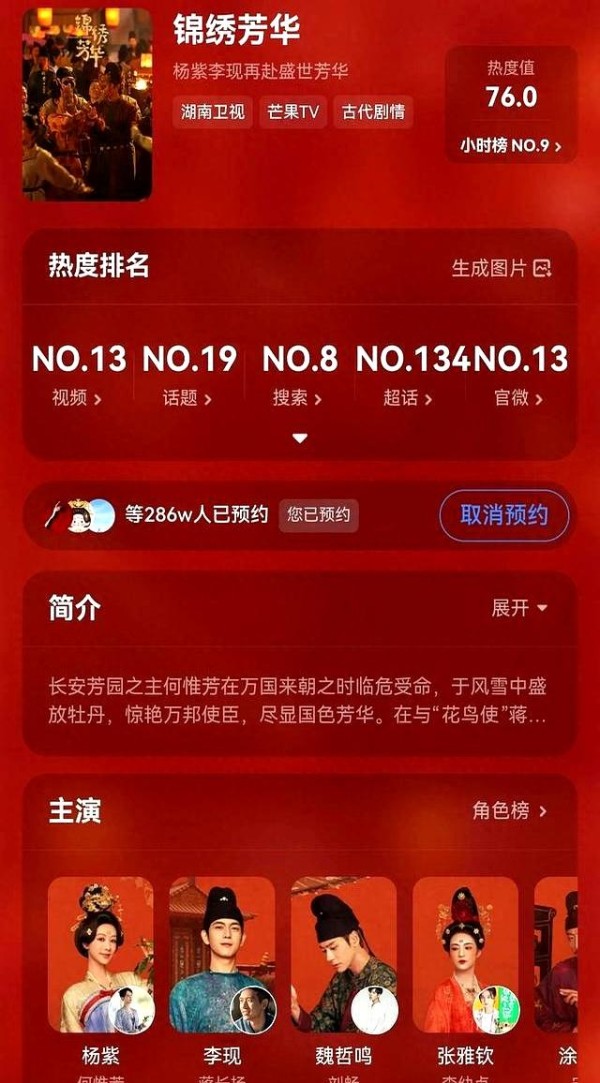View the 视频 NO.13 ranking
The width and height of the screenshot is (600, 1083).
pyautogui.click(x=79, y=375)
